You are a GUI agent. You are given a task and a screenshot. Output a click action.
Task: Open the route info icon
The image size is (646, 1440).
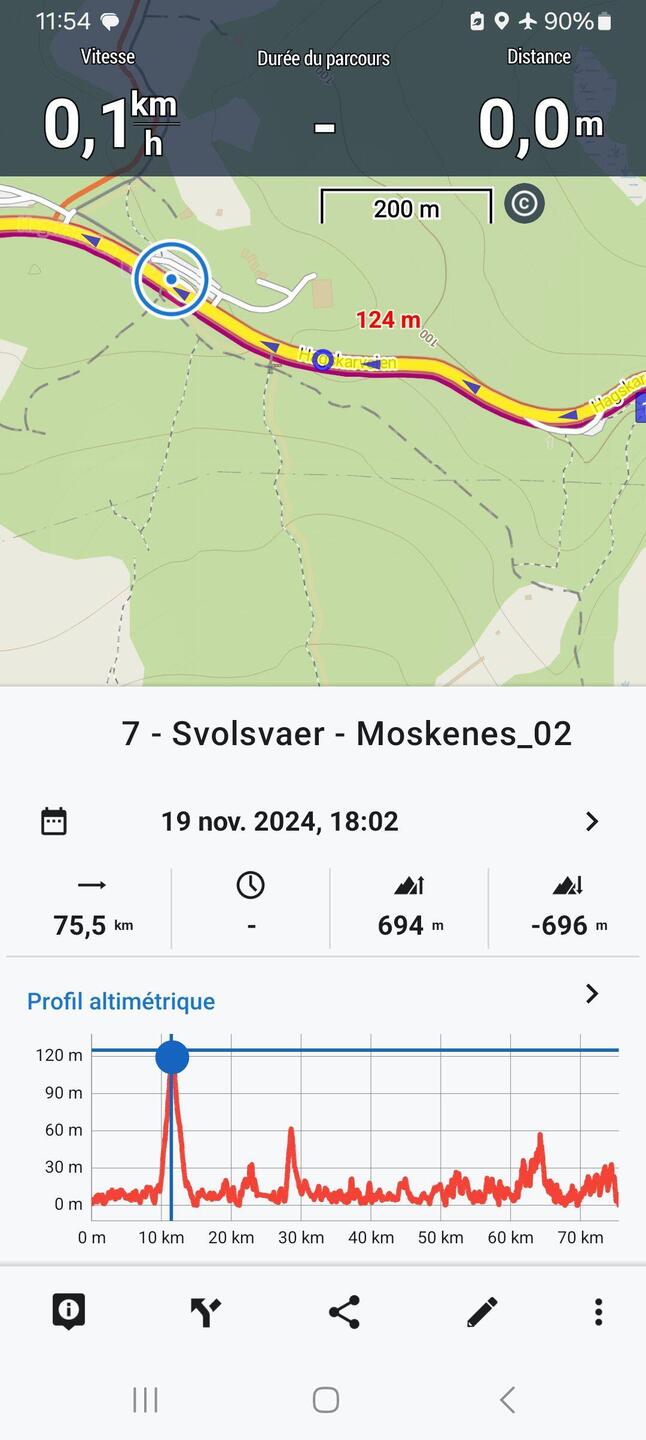coord(68,1311)
